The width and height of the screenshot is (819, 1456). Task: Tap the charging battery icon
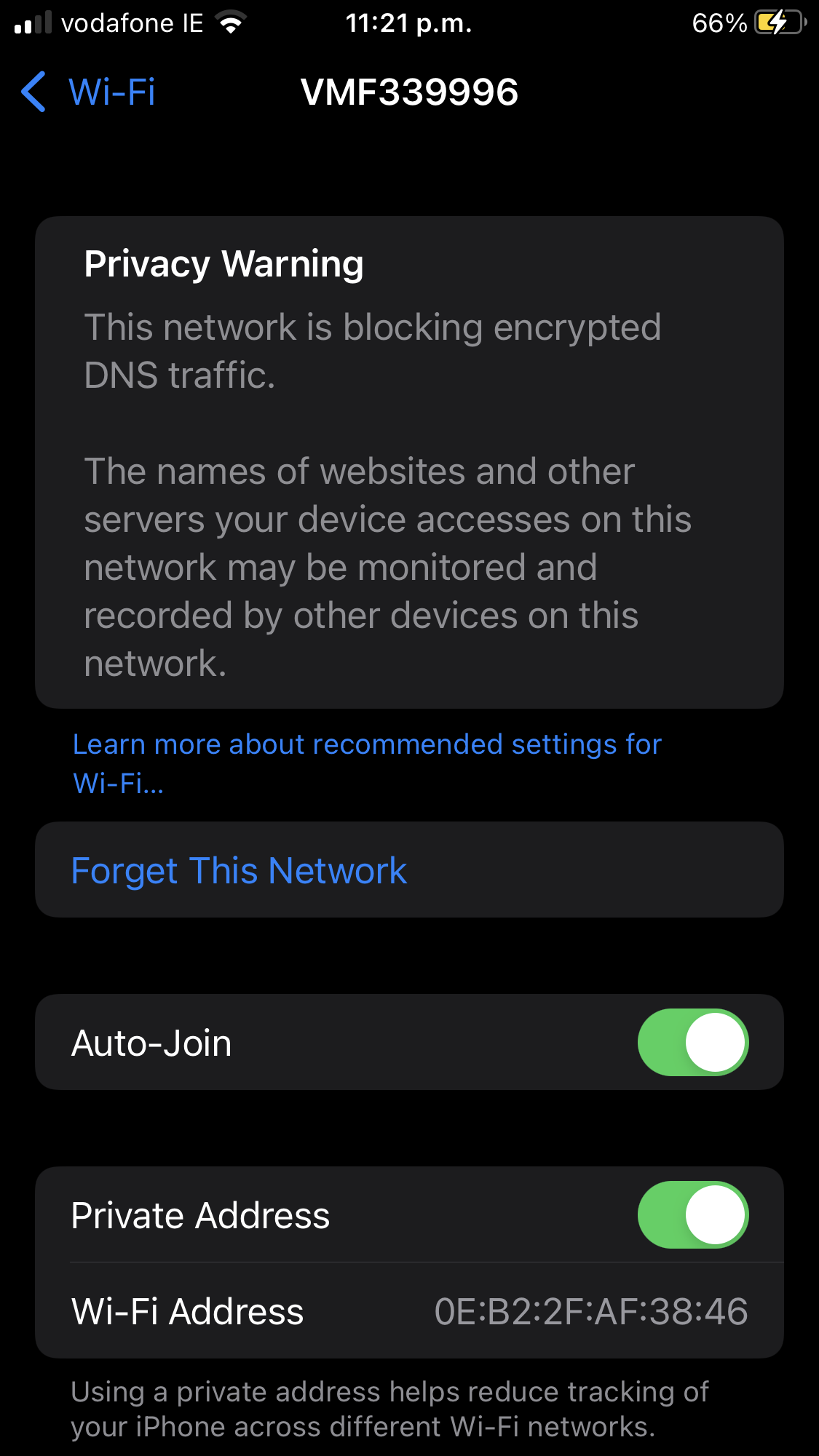point(776,23)
